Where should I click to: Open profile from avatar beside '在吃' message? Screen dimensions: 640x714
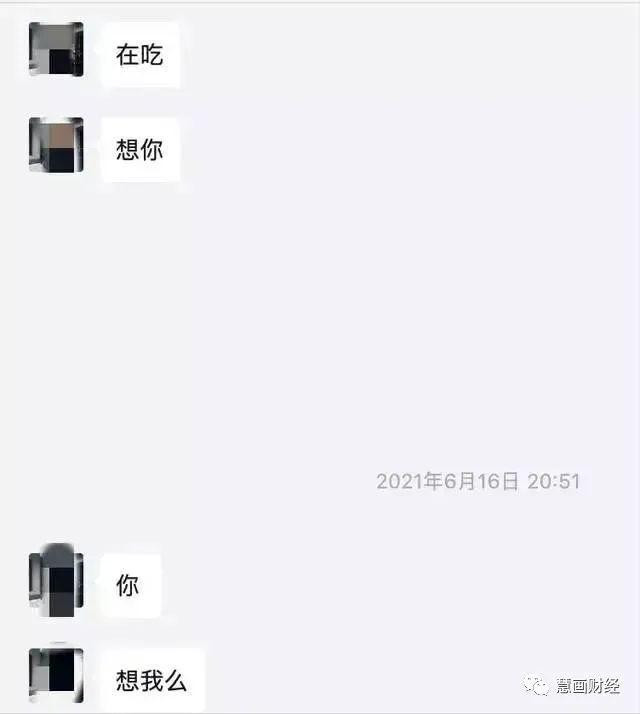coord(56,49)
